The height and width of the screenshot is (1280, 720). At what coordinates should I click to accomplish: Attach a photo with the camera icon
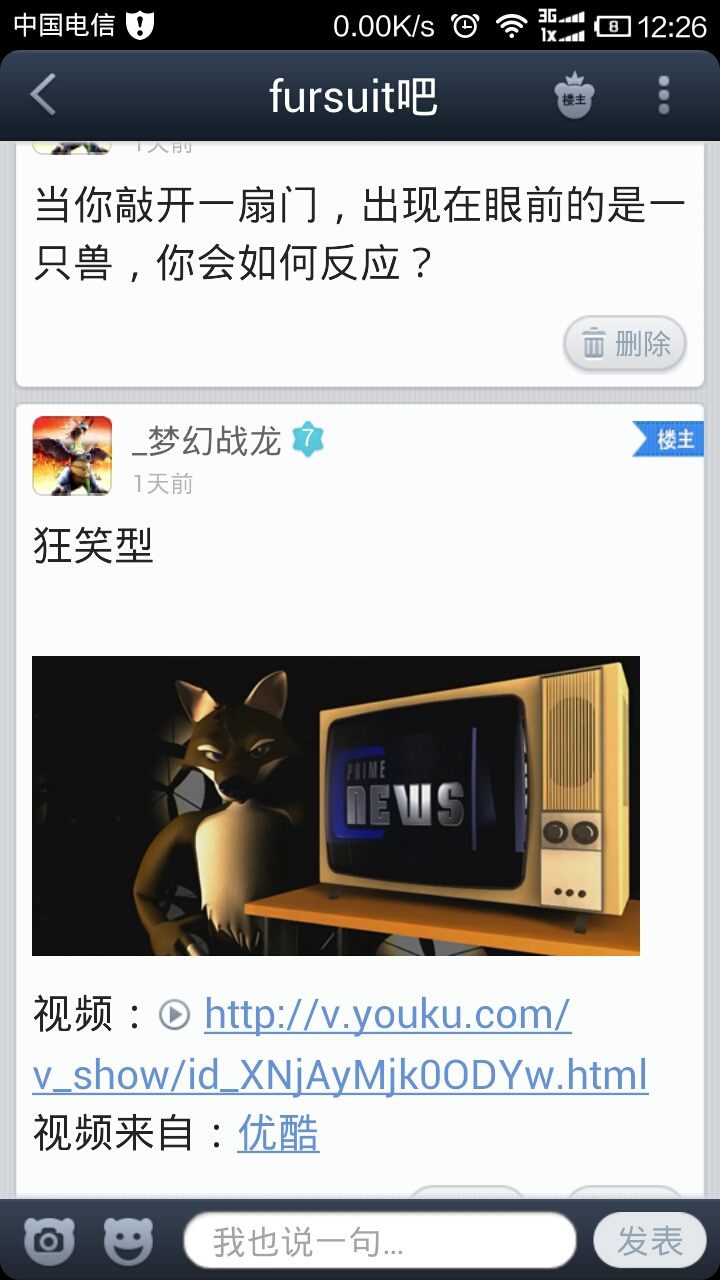[x=50, y=1241]
